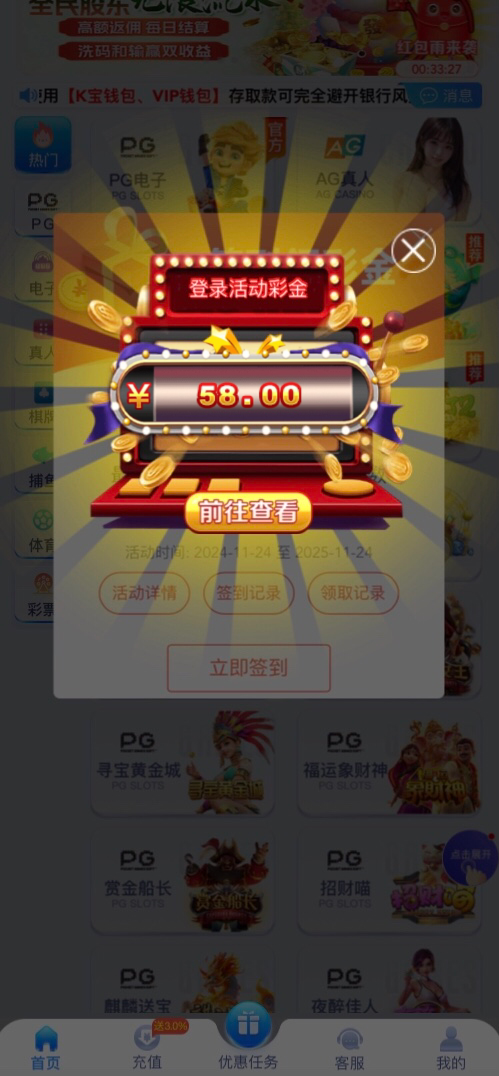
Task: Open 领取记录 claim records
Action: click(x=353, y=593)
